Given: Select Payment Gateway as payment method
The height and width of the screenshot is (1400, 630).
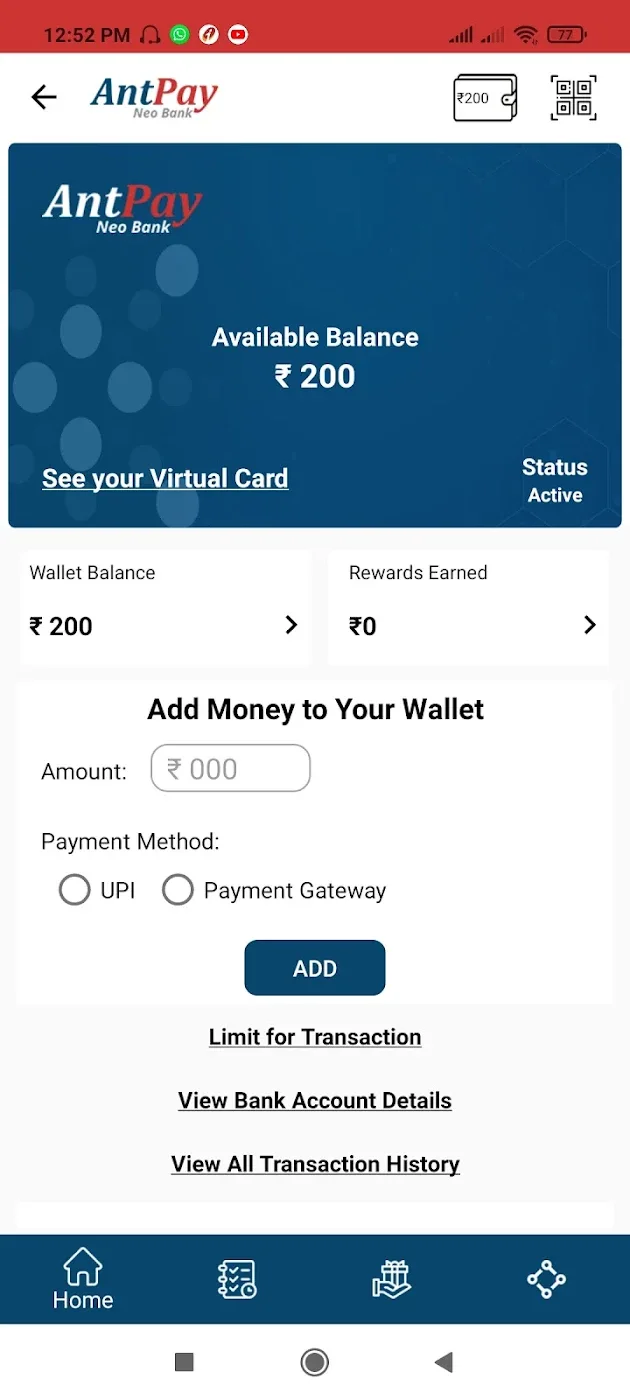Looking at the screenshot, I should (178, 890).
